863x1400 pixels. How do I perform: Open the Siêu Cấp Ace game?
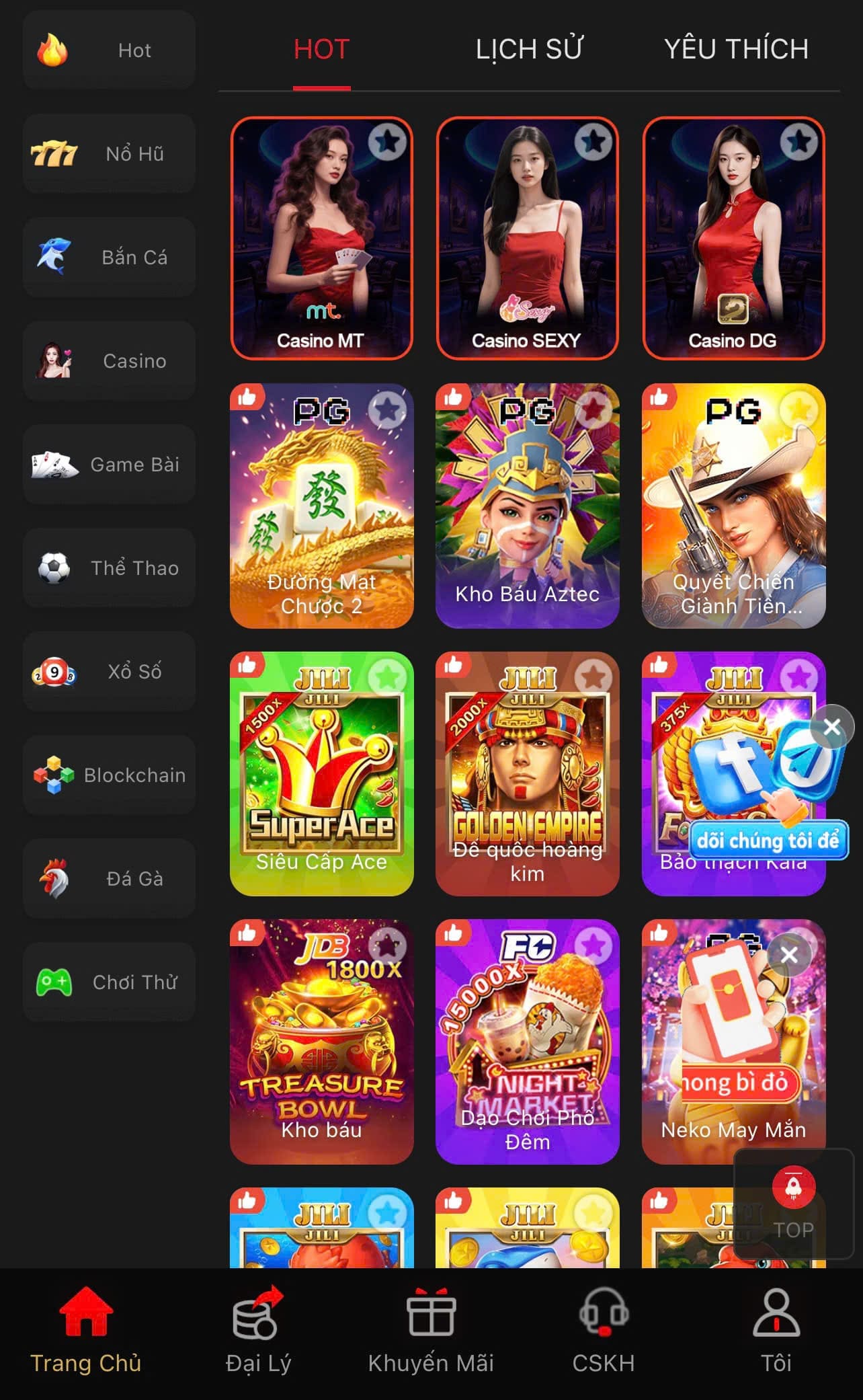pos(321,773)
